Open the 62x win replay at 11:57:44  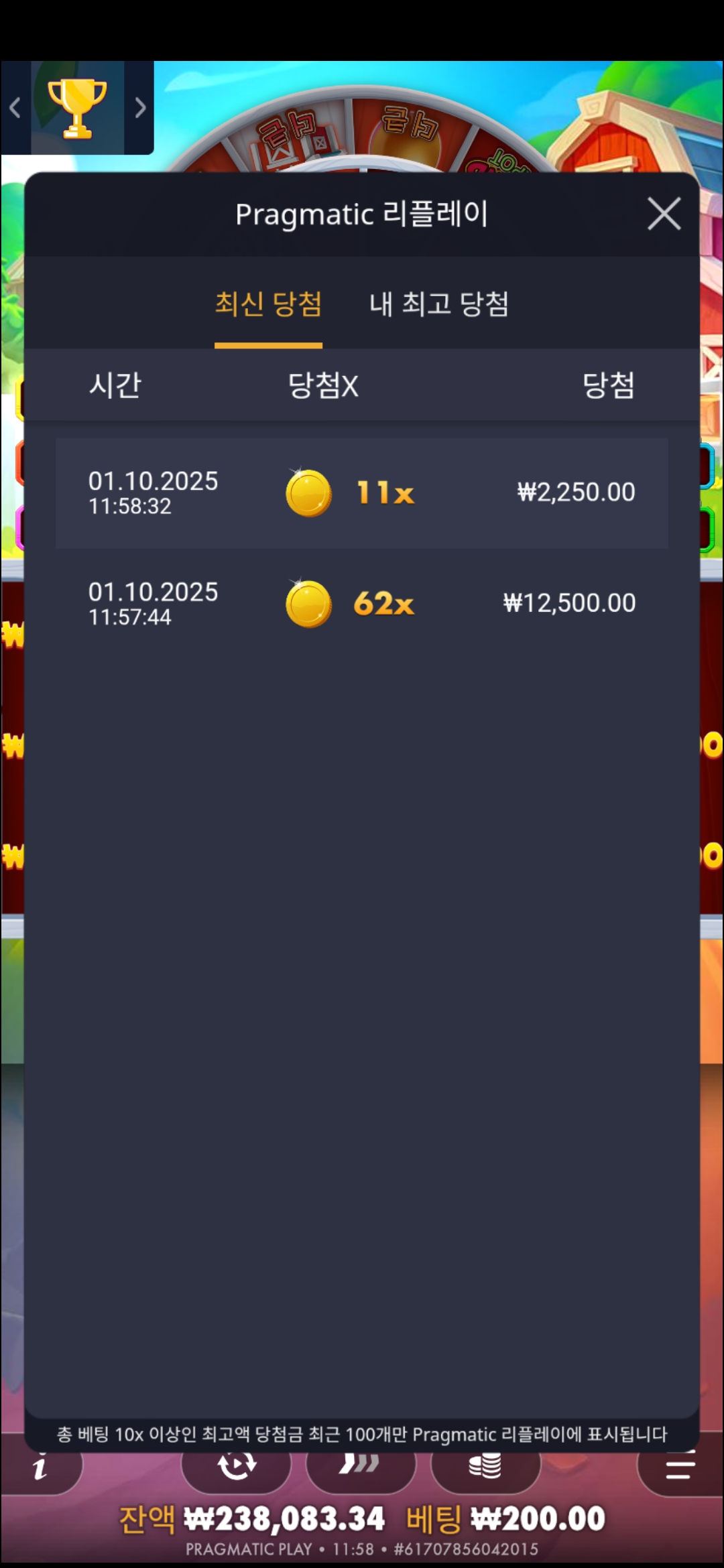pos(361,604)
